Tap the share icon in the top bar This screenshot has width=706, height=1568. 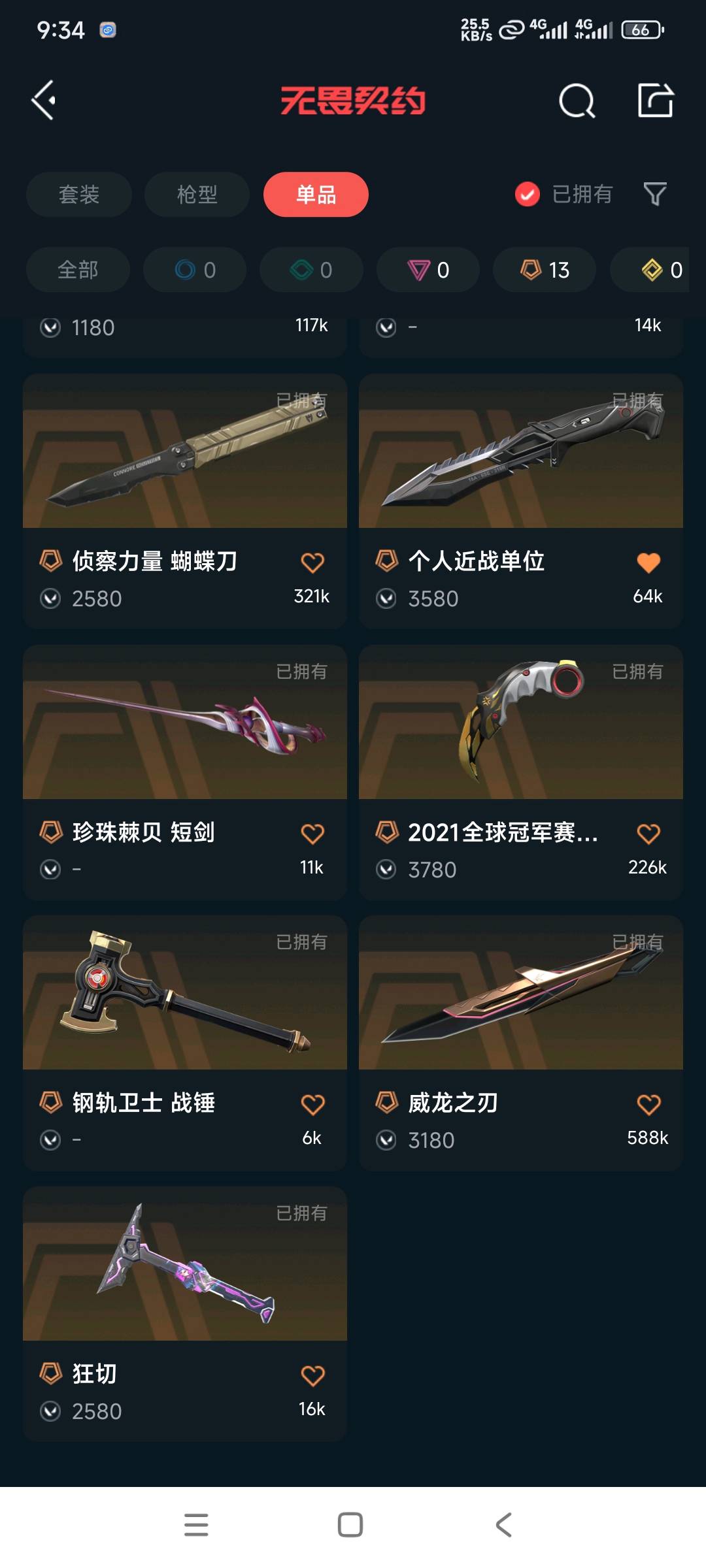click(x=655, y=101)
